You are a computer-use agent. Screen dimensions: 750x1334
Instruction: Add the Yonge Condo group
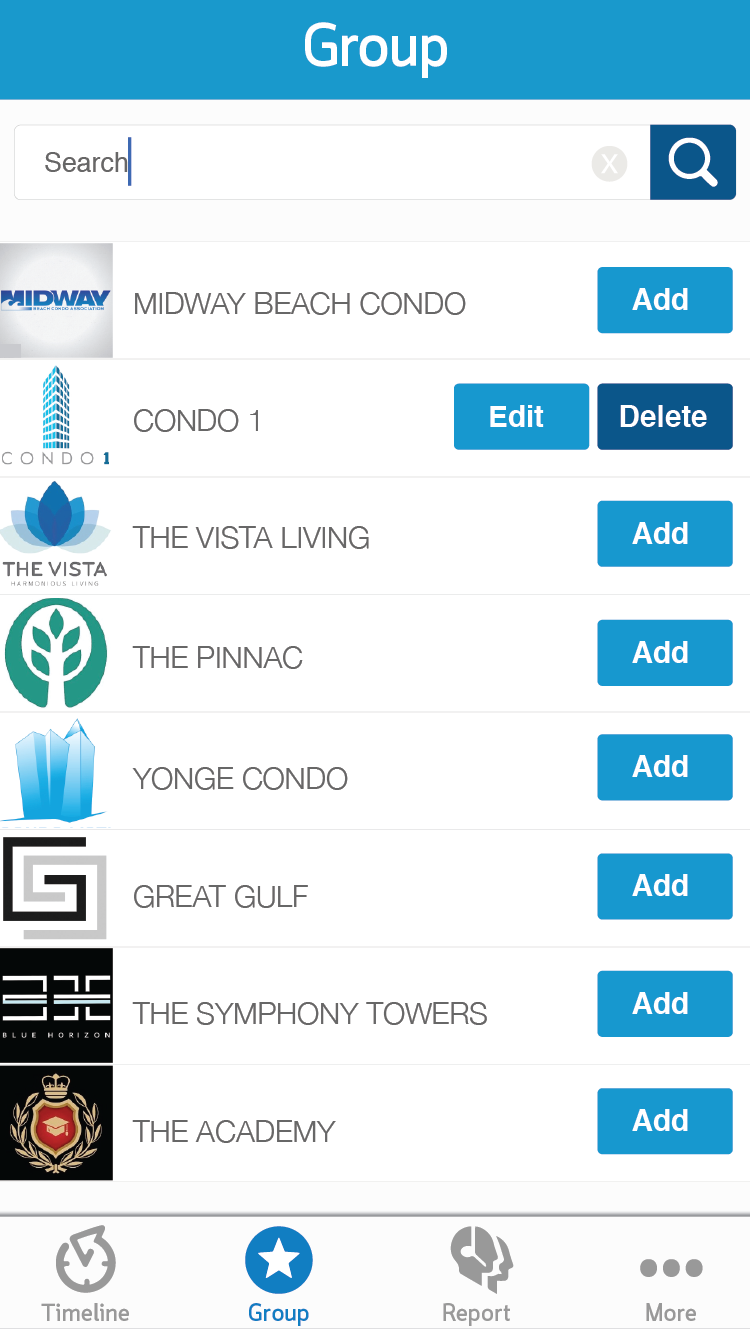pyautogui.click(x=664, y=767)
